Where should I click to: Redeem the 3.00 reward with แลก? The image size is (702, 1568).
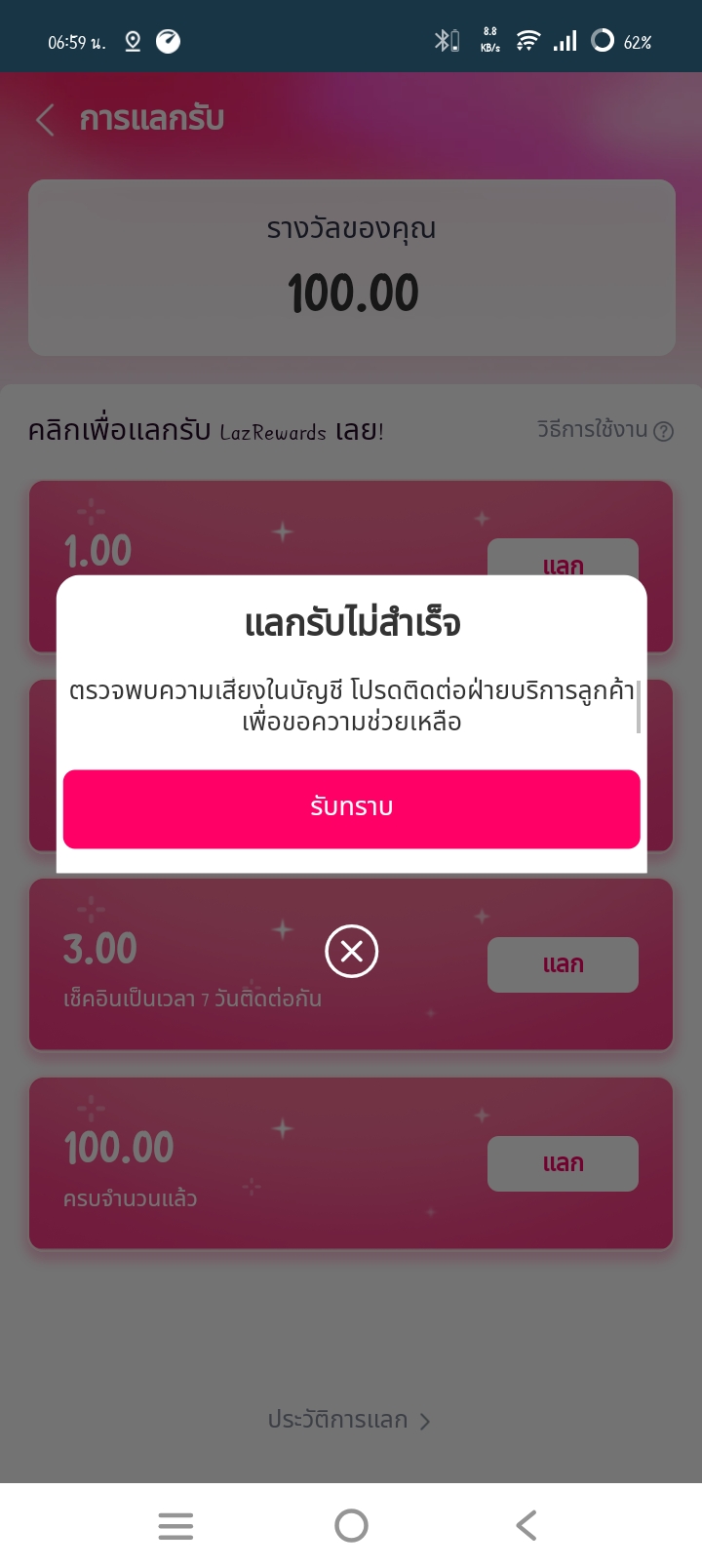click(x=563, y=964)
